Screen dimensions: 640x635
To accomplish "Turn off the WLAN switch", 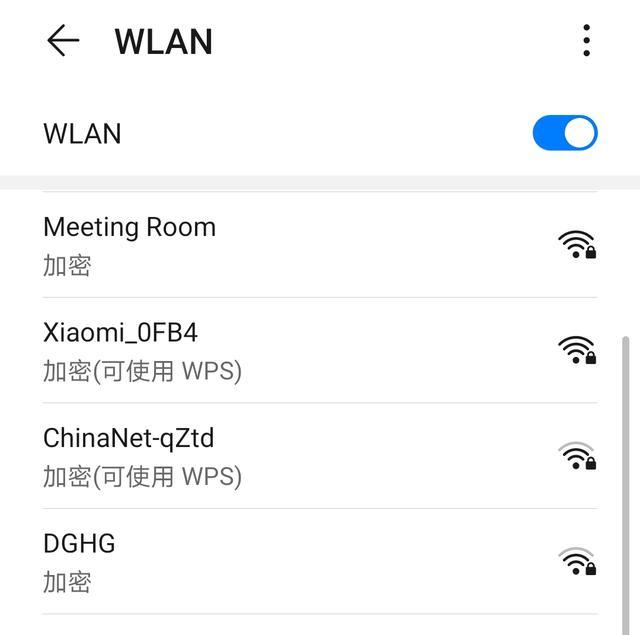I will (565, 133).
